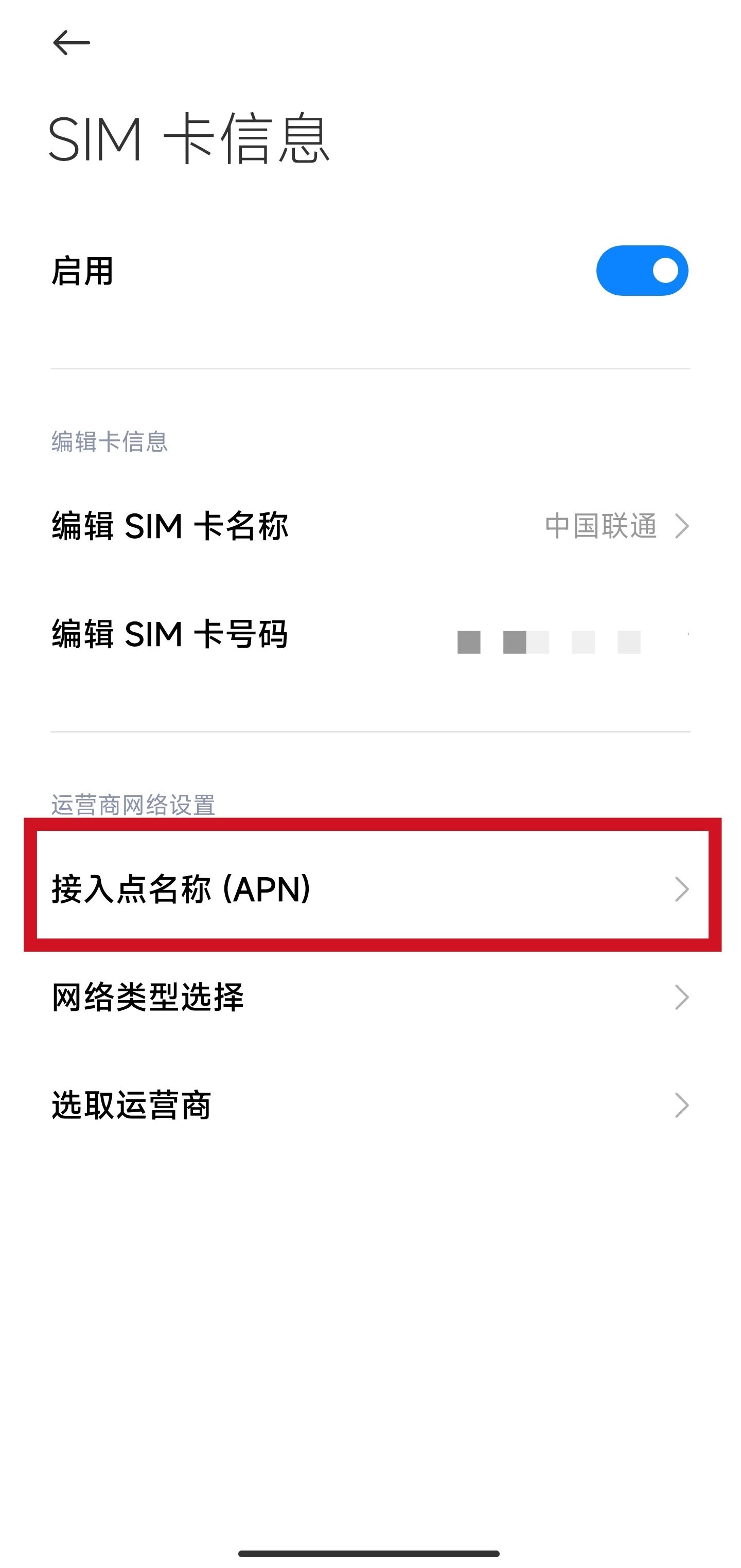Open 选取运营商 row
Viewport: 741px width, 1568px height.
[x=370, y=1106]
